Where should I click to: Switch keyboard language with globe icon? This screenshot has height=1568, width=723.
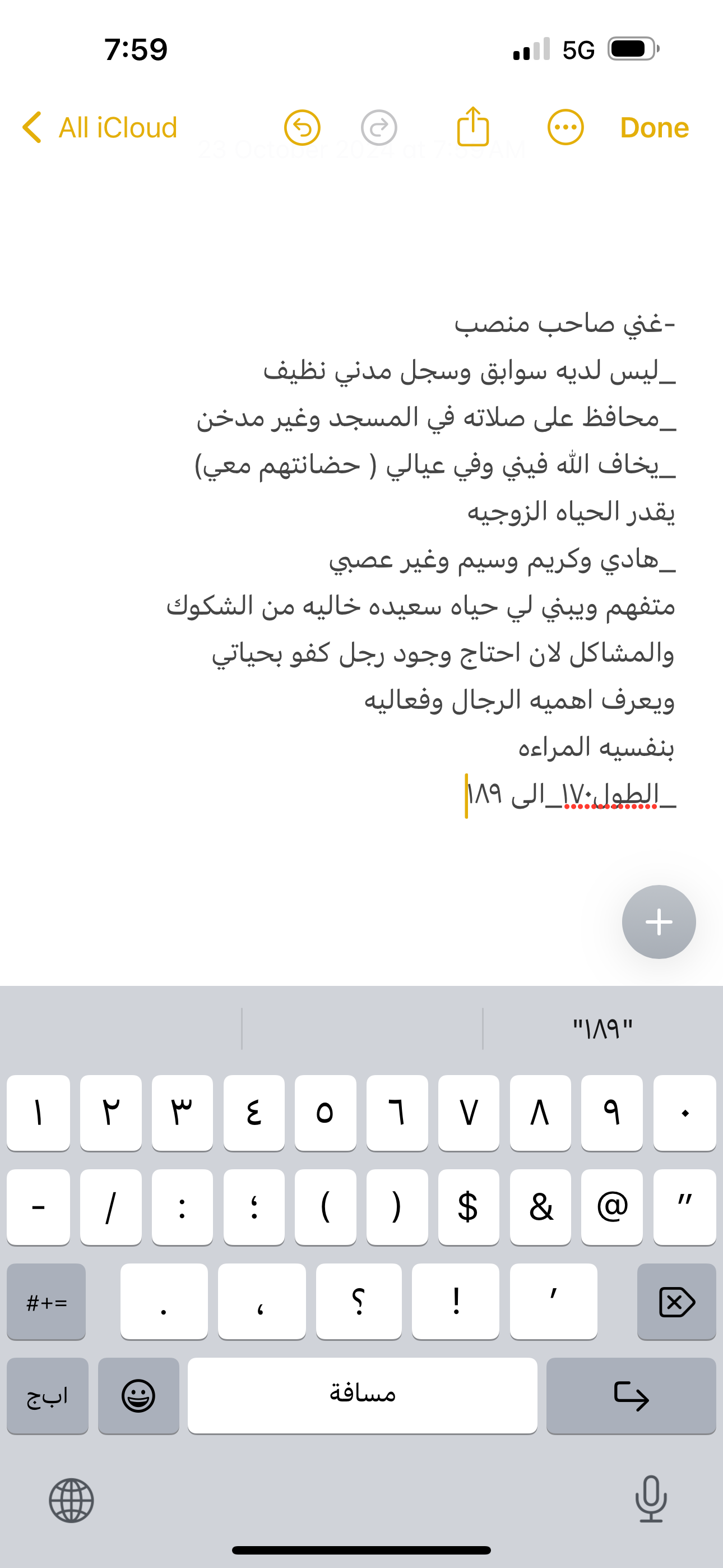pos(71,1501)
